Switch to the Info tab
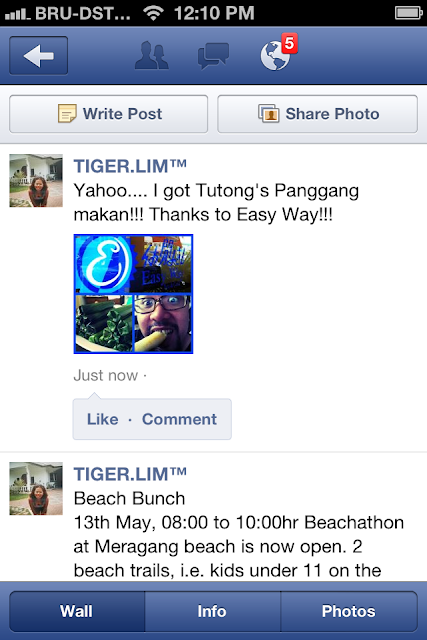Viewport: 427px width, 640px height. 212,611
